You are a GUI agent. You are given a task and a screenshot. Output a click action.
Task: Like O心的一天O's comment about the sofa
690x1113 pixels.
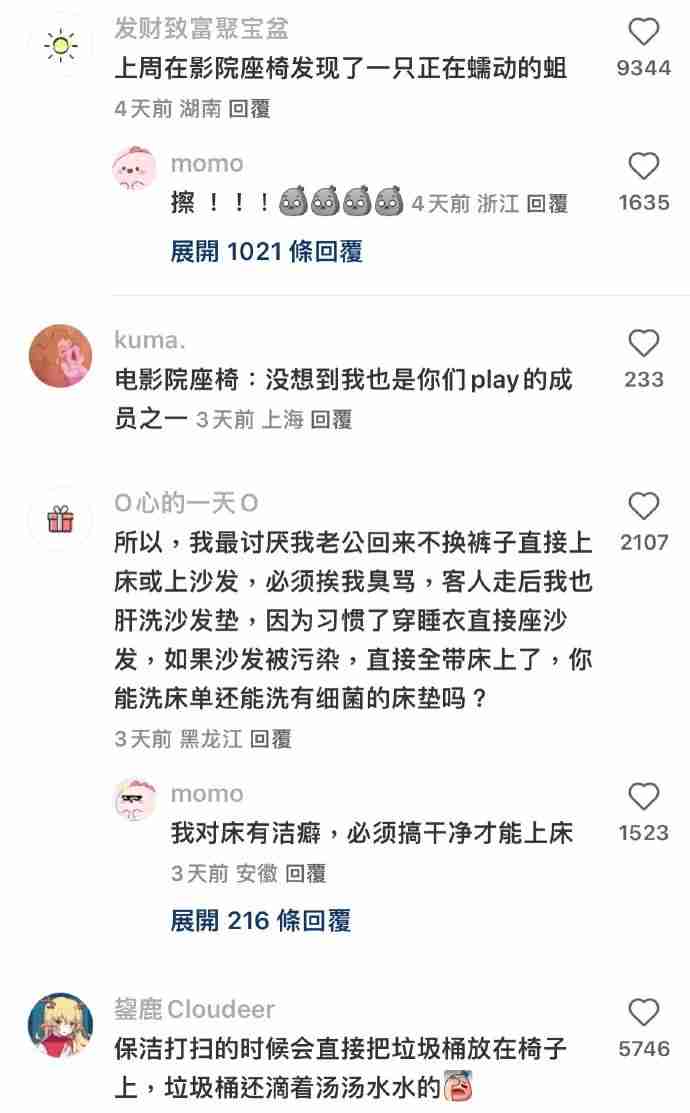click(644, 506)
